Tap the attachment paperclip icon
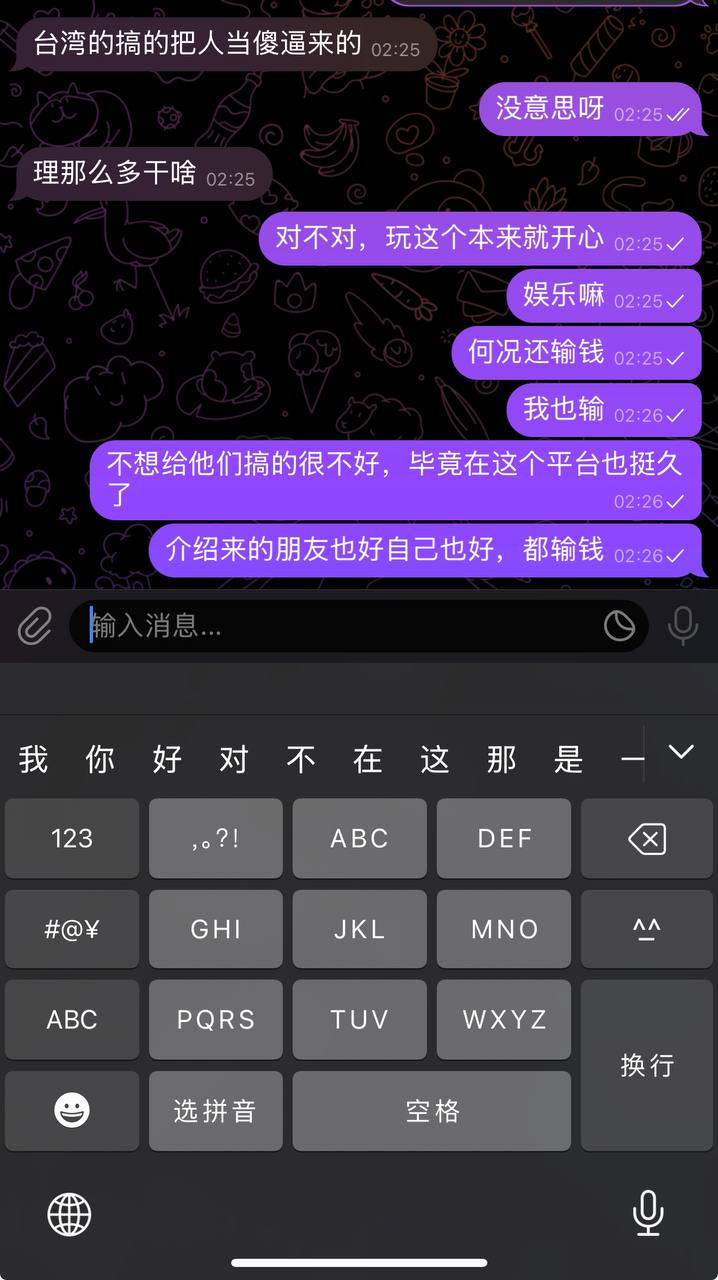 [34, 627]
